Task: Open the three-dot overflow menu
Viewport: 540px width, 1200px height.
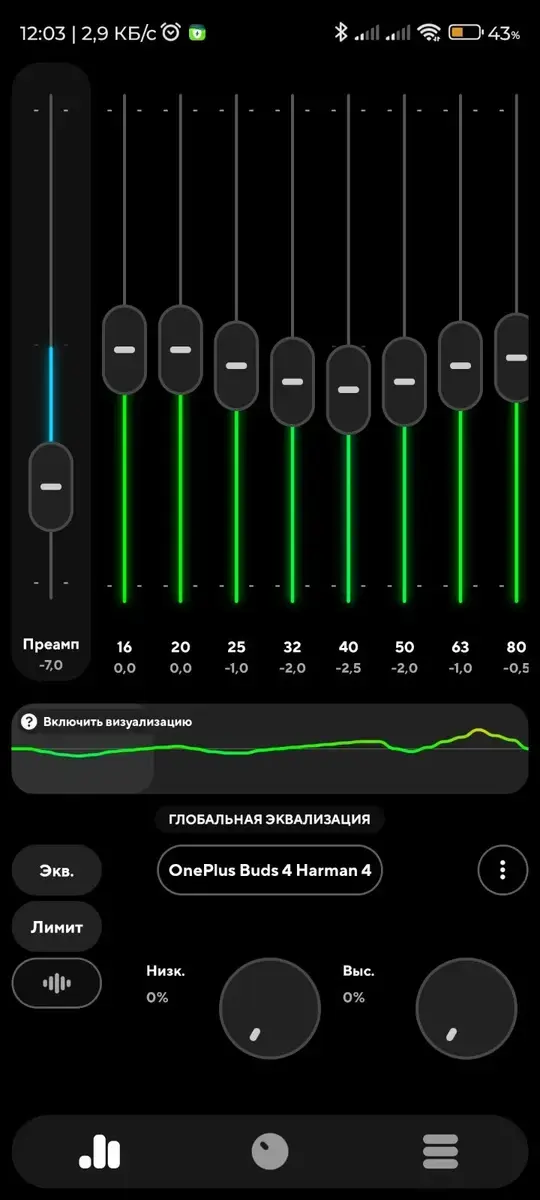Action: [x=503, y=870]
